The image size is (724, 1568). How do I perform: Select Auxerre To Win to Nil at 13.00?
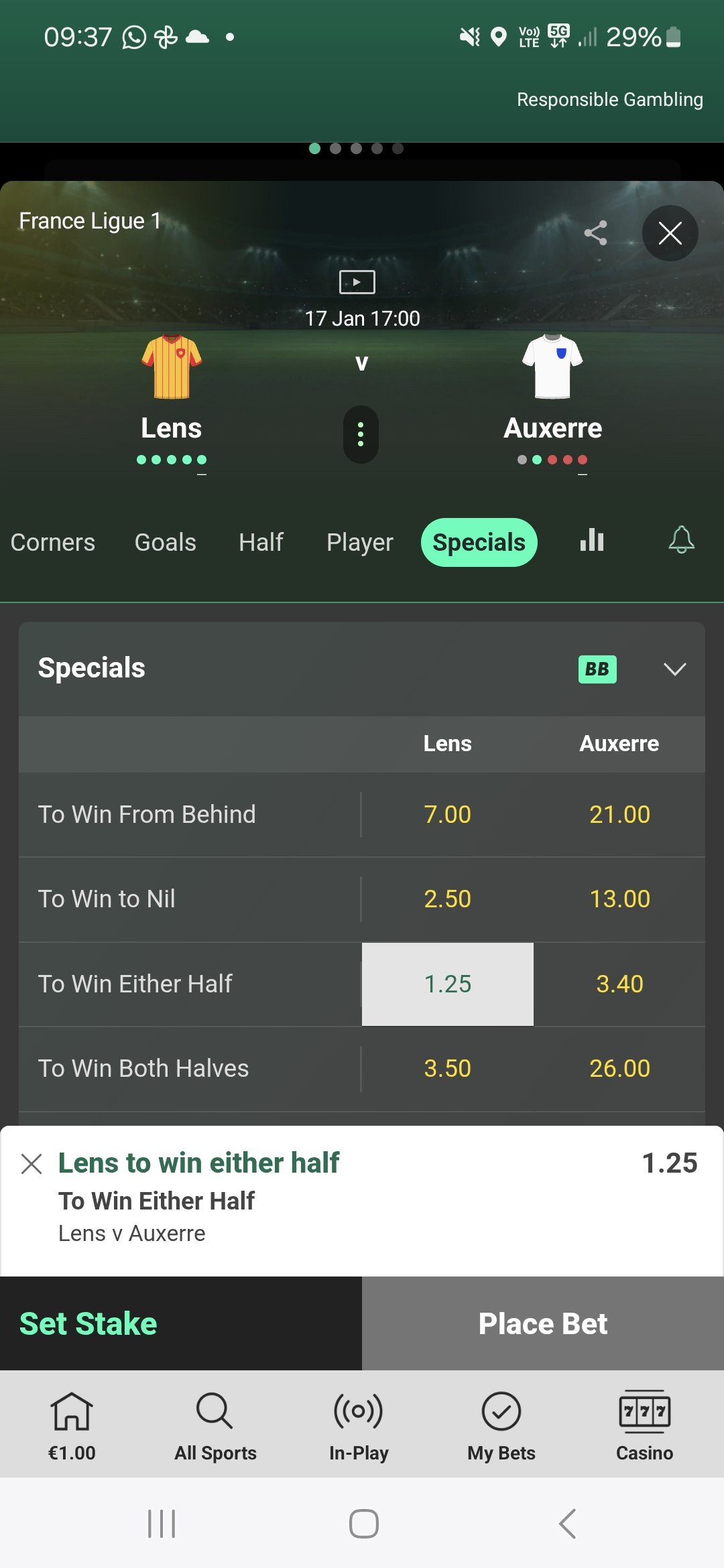[x=619, y=899]
